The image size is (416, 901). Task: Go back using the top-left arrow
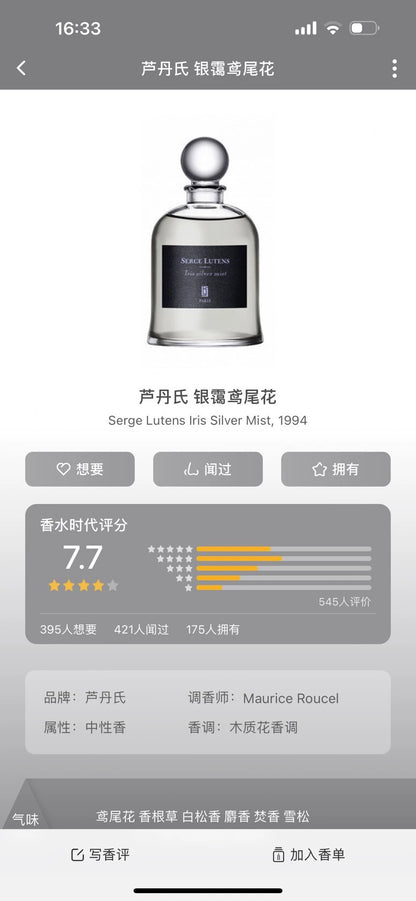pyautogui.click(x=21, y=68)
